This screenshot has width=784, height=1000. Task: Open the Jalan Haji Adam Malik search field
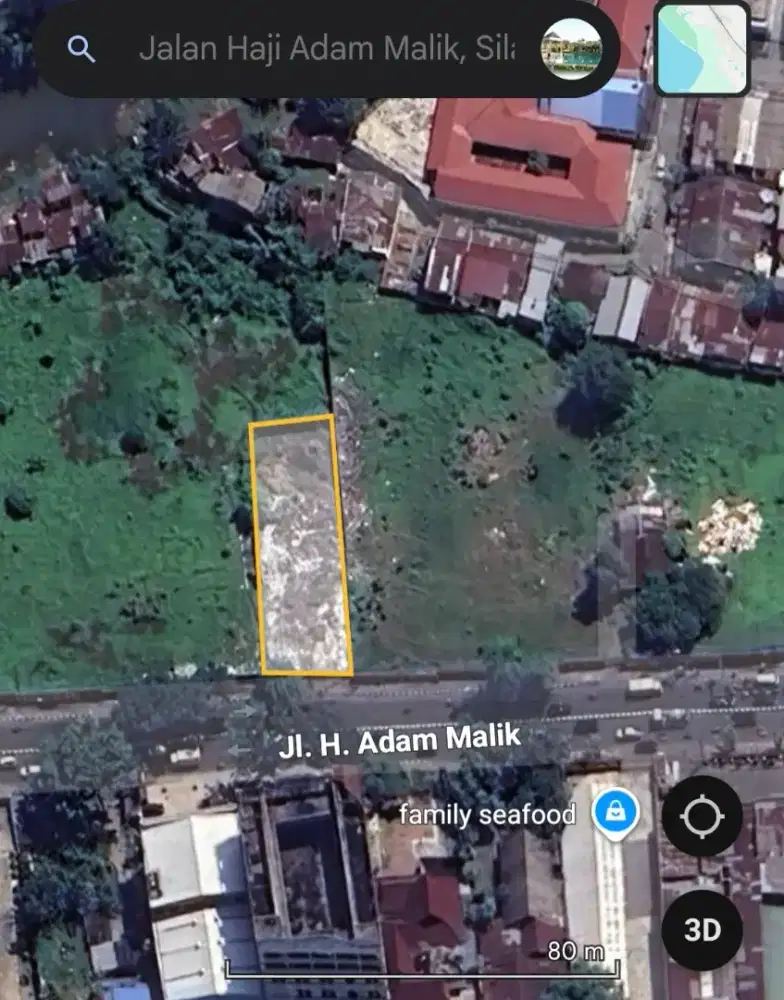click(325, 49)
